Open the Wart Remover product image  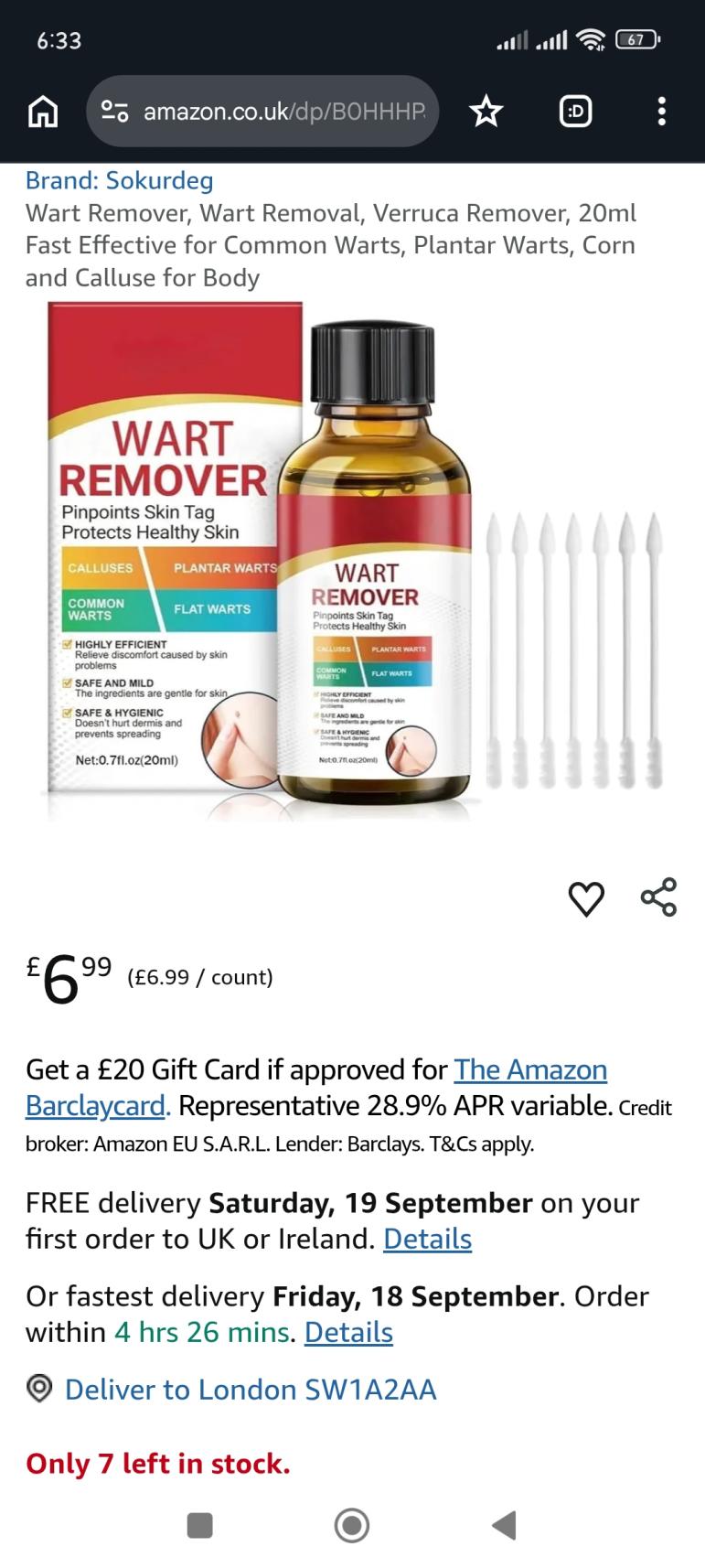pyautogui.click(x=352, y=562)
